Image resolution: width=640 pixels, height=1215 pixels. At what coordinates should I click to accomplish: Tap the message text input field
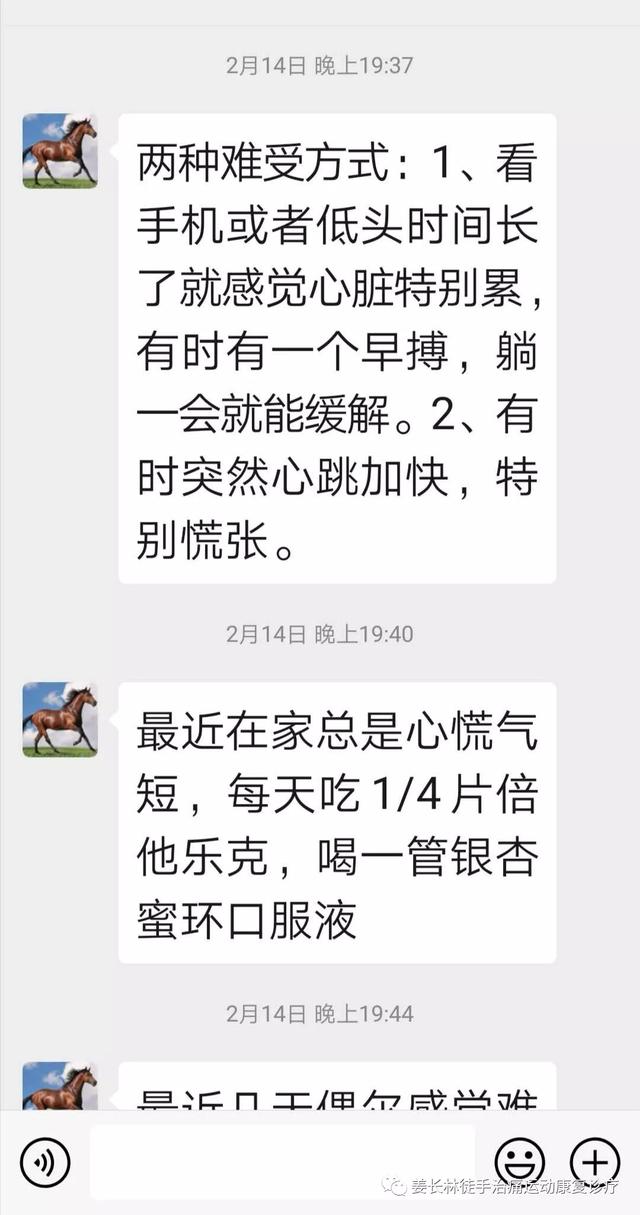pyautogui.click(x=283, y=1162)
